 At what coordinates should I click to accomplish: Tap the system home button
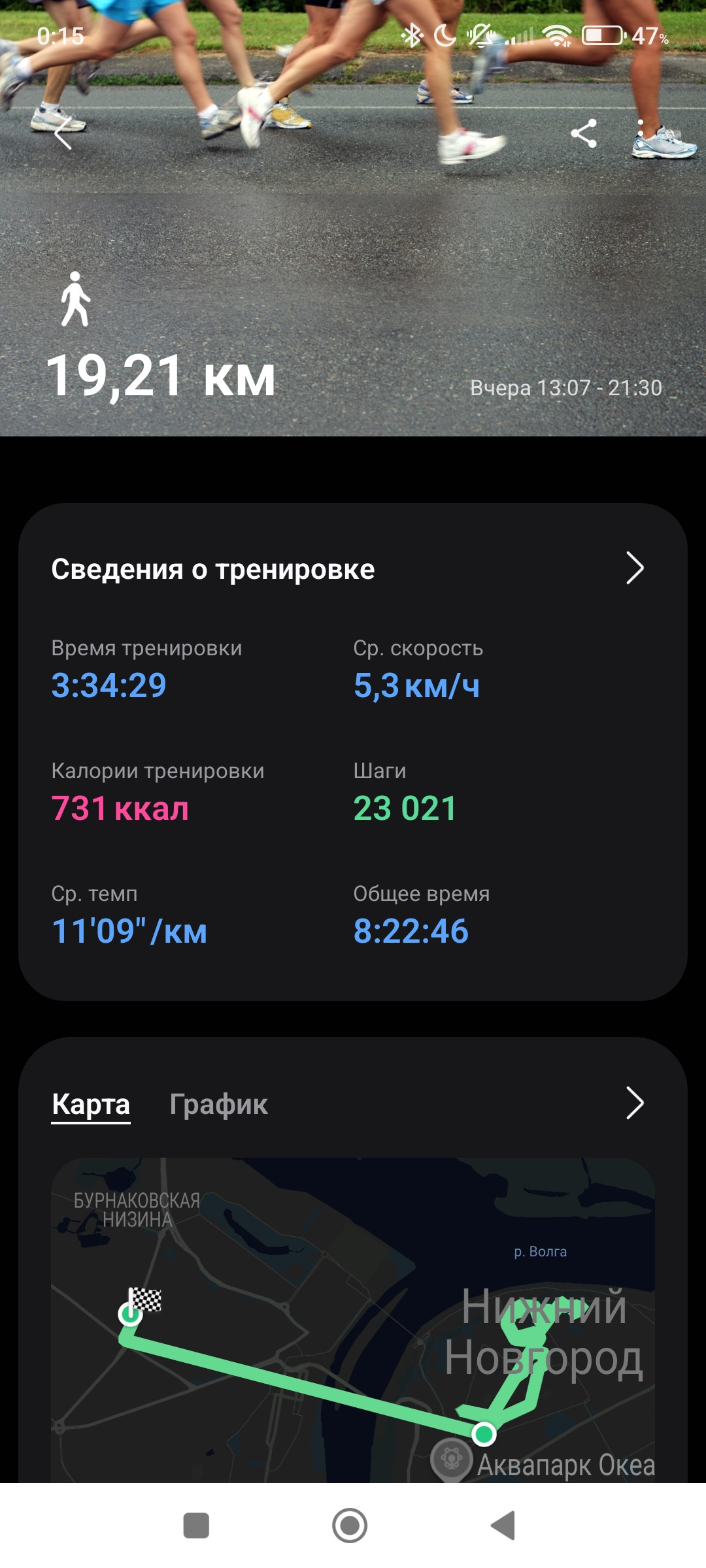(350, 1526)
